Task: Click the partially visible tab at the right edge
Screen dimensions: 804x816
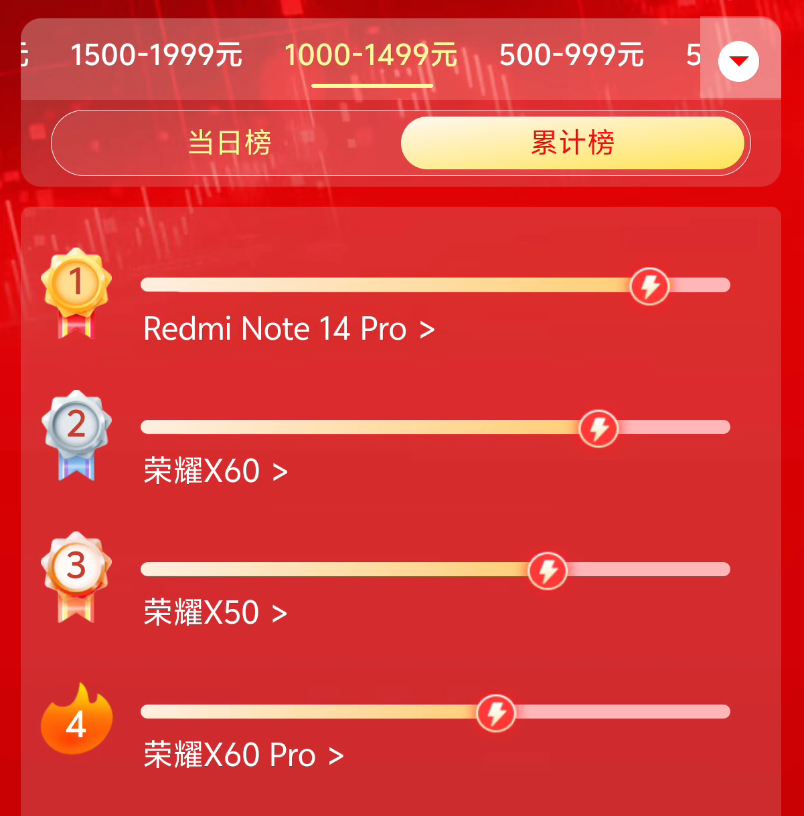Action: click(x=694, y=56)
